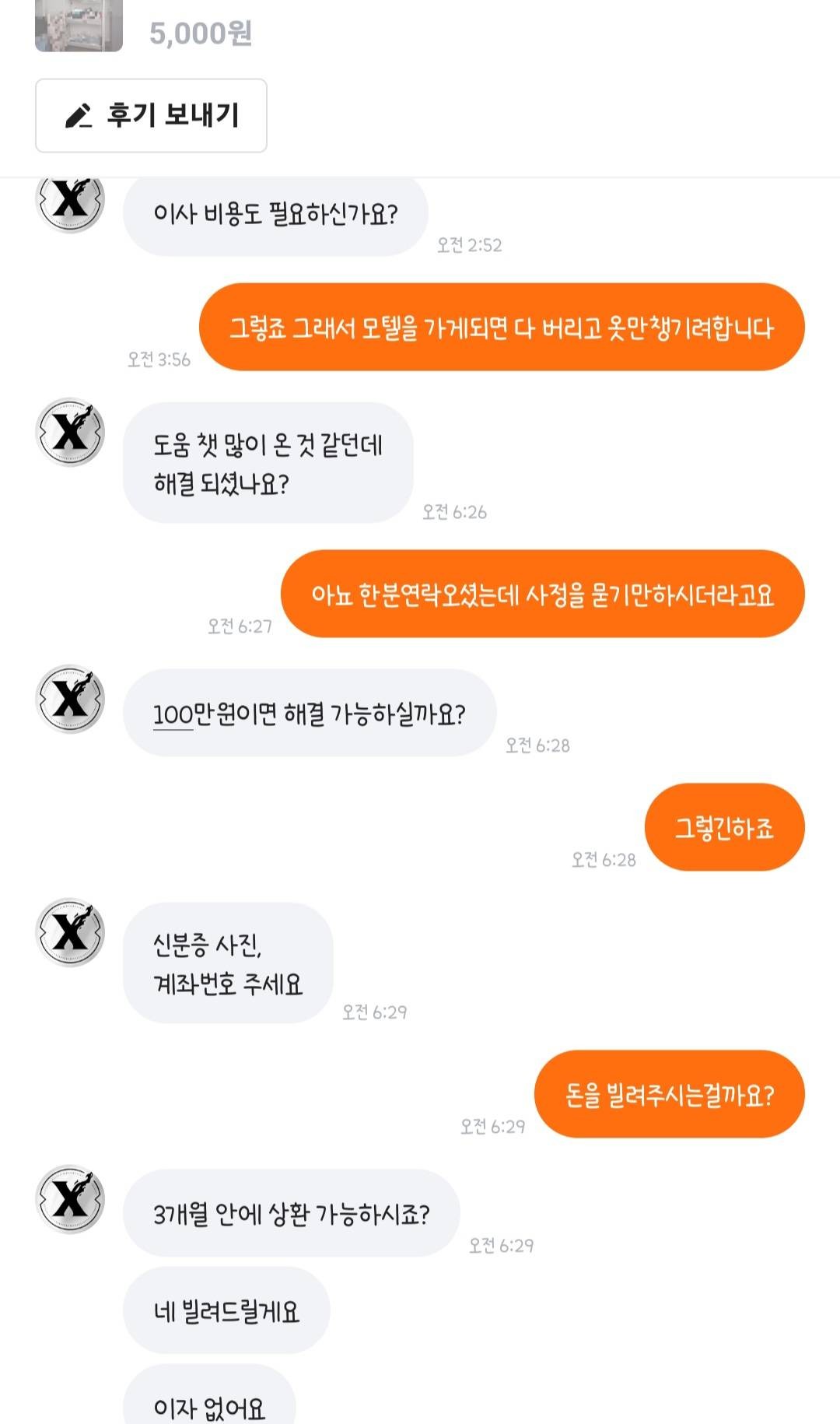Image resolution: width=840 pixels, height=1424 pixels.
Task: Open sender's profile avatar beside 신분증 사진 message
Action: point(71,932)
